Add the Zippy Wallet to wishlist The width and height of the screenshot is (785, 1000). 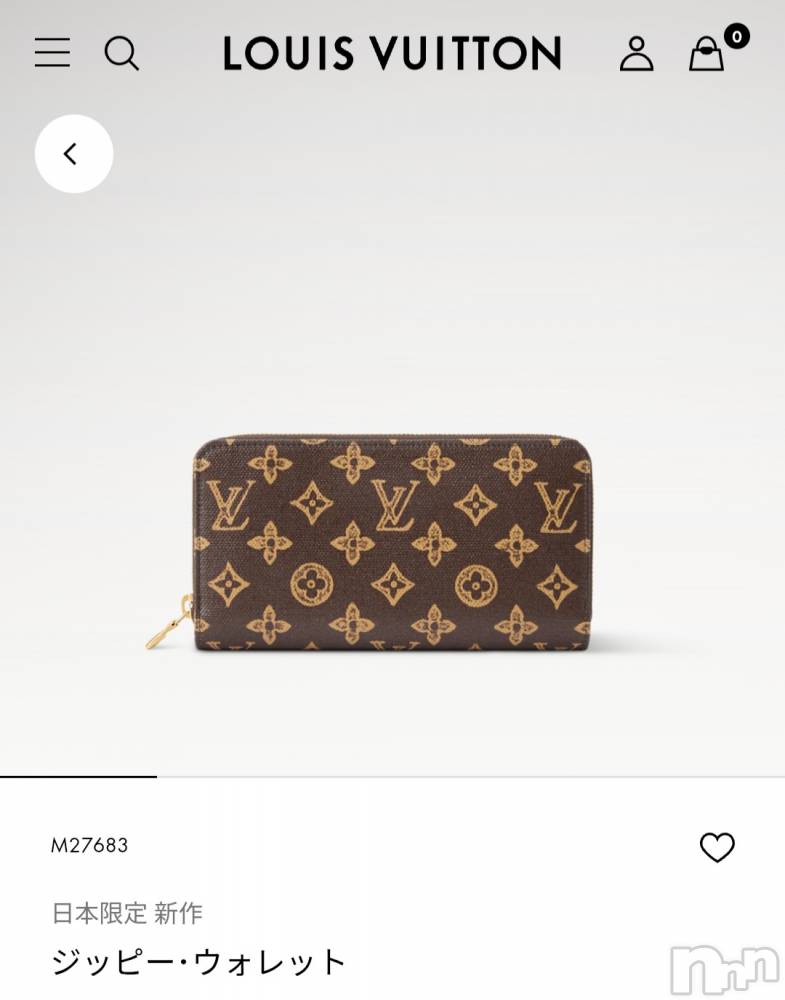[x=717, y=847]
